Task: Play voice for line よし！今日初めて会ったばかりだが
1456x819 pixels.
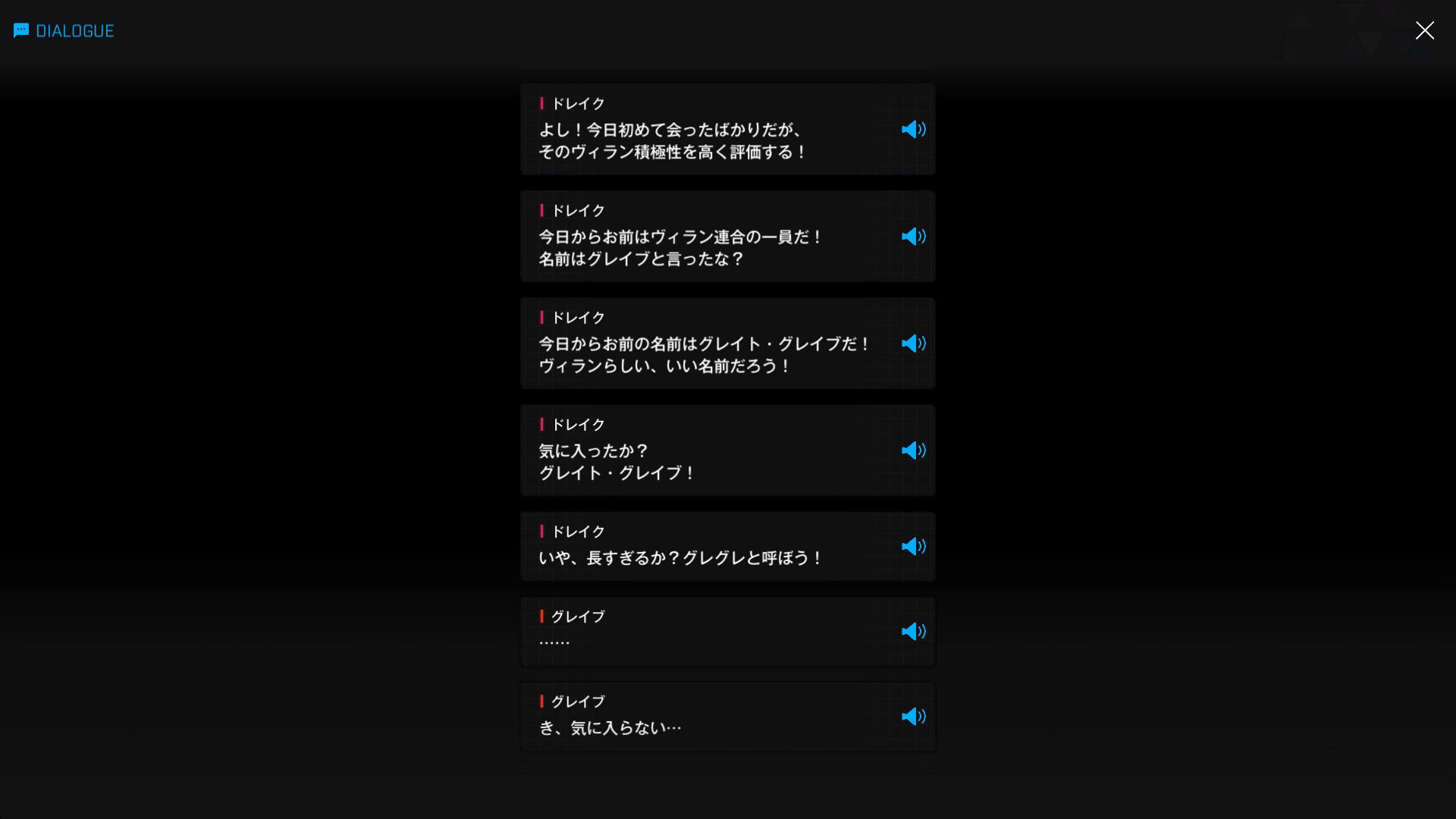Action: point(913,130)
